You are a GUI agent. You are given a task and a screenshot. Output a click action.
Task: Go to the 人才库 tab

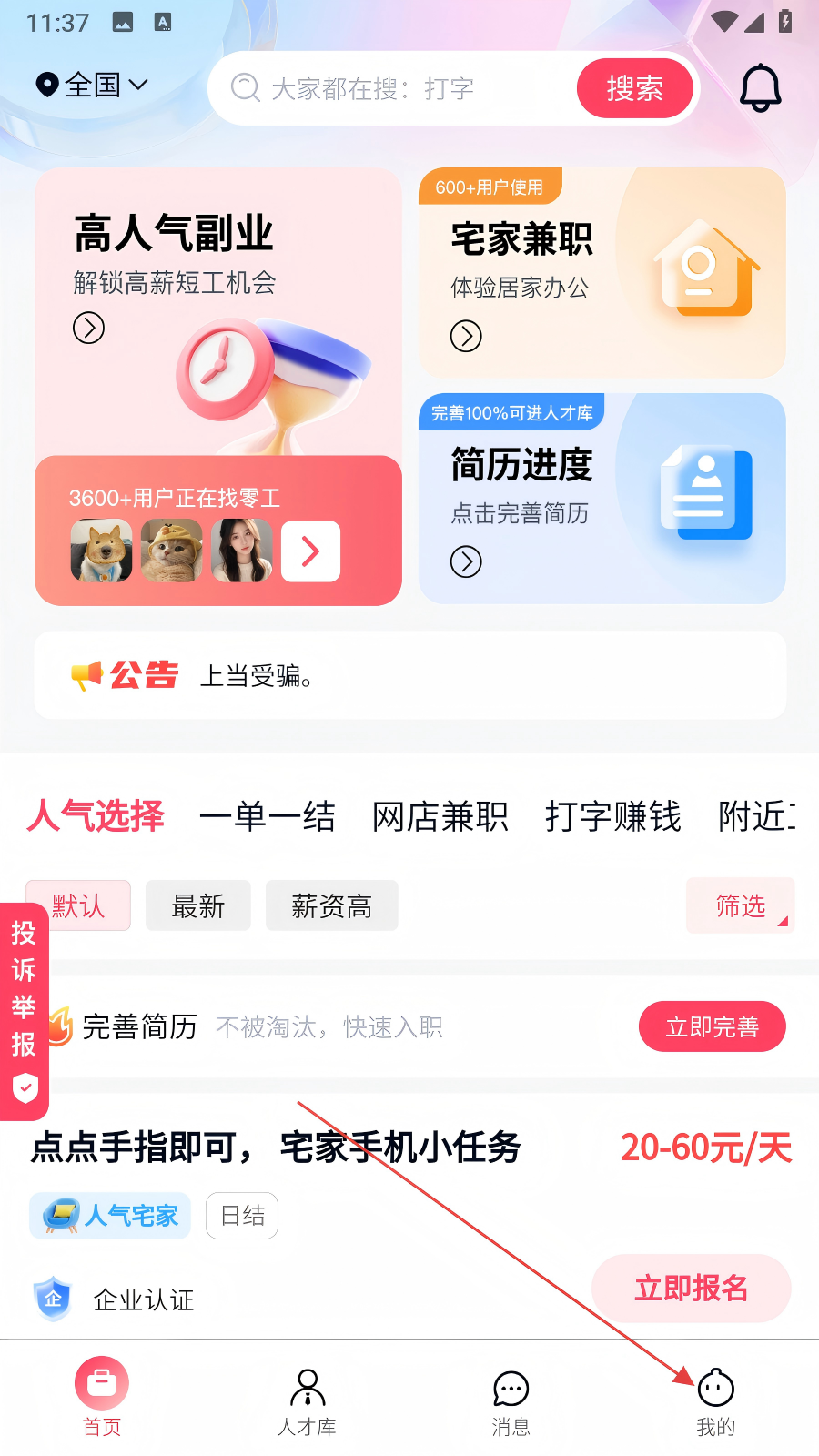pos(308,1401)
